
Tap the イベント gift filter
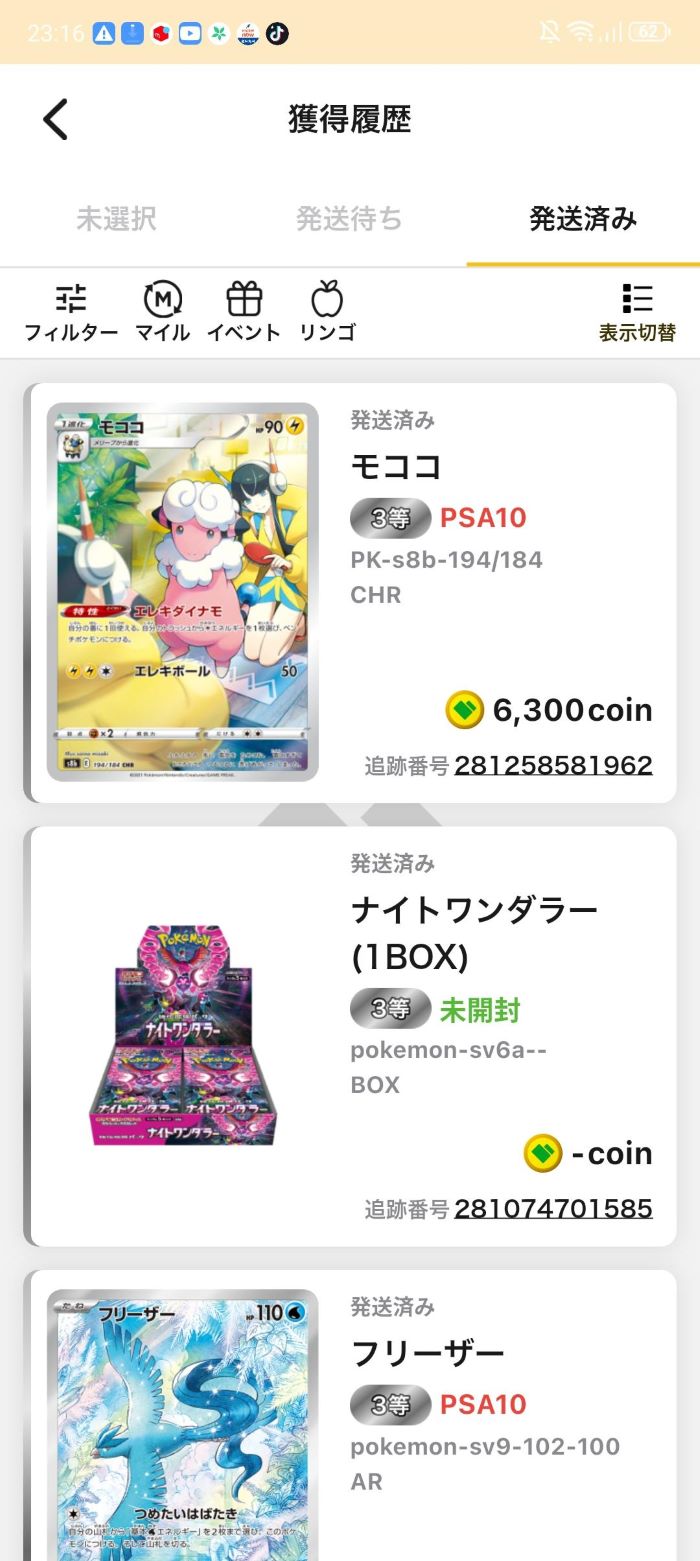click(x=244, y=312)
